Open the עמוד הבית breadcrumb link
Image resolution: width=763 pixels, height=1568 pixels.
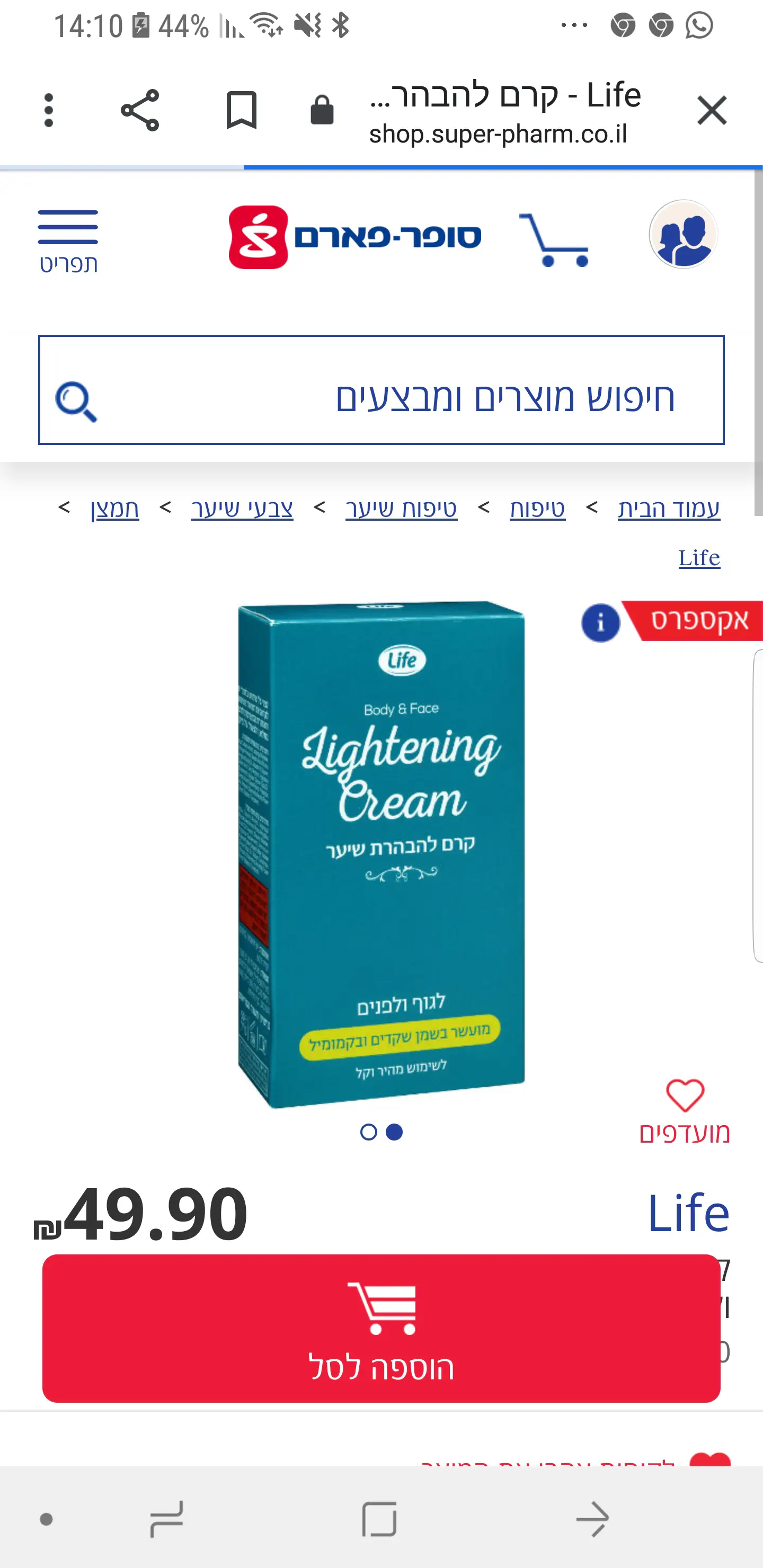pos(669,508)
